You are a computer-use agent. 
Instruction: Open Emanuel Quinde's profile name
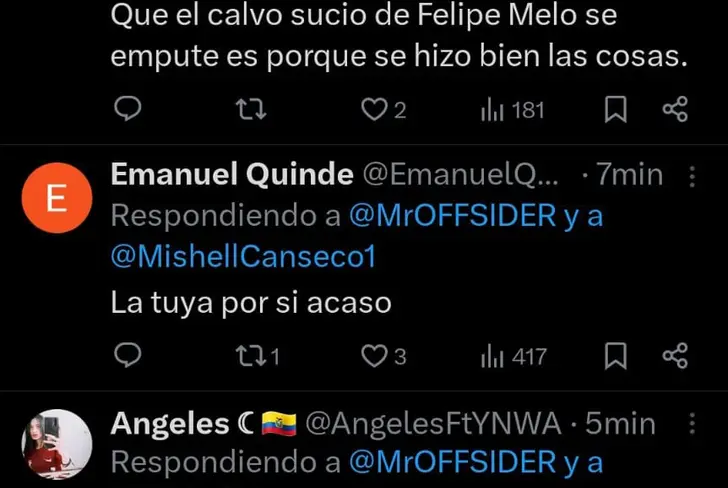pyautogui.click(x=231, y=175)
